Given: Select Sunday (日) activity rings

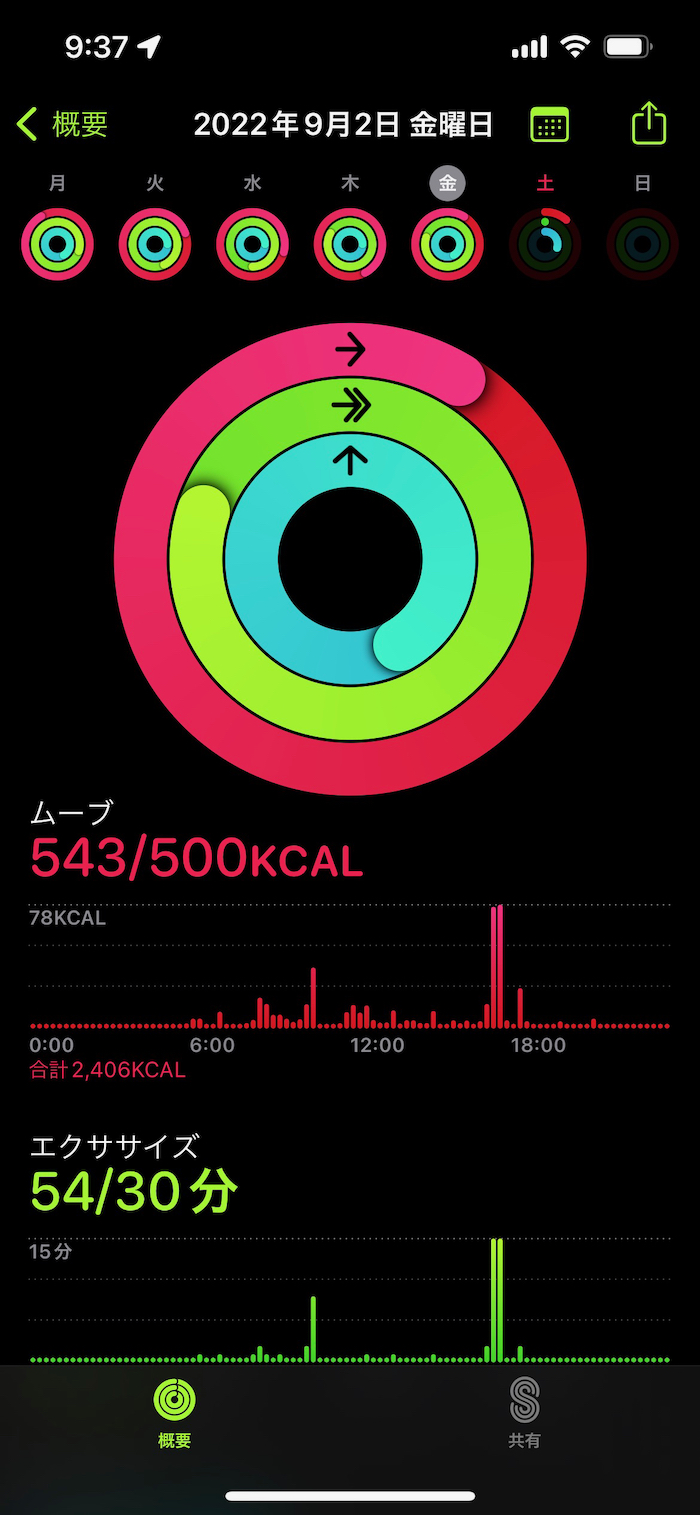Looking at the screenshot, I should 642,243.
